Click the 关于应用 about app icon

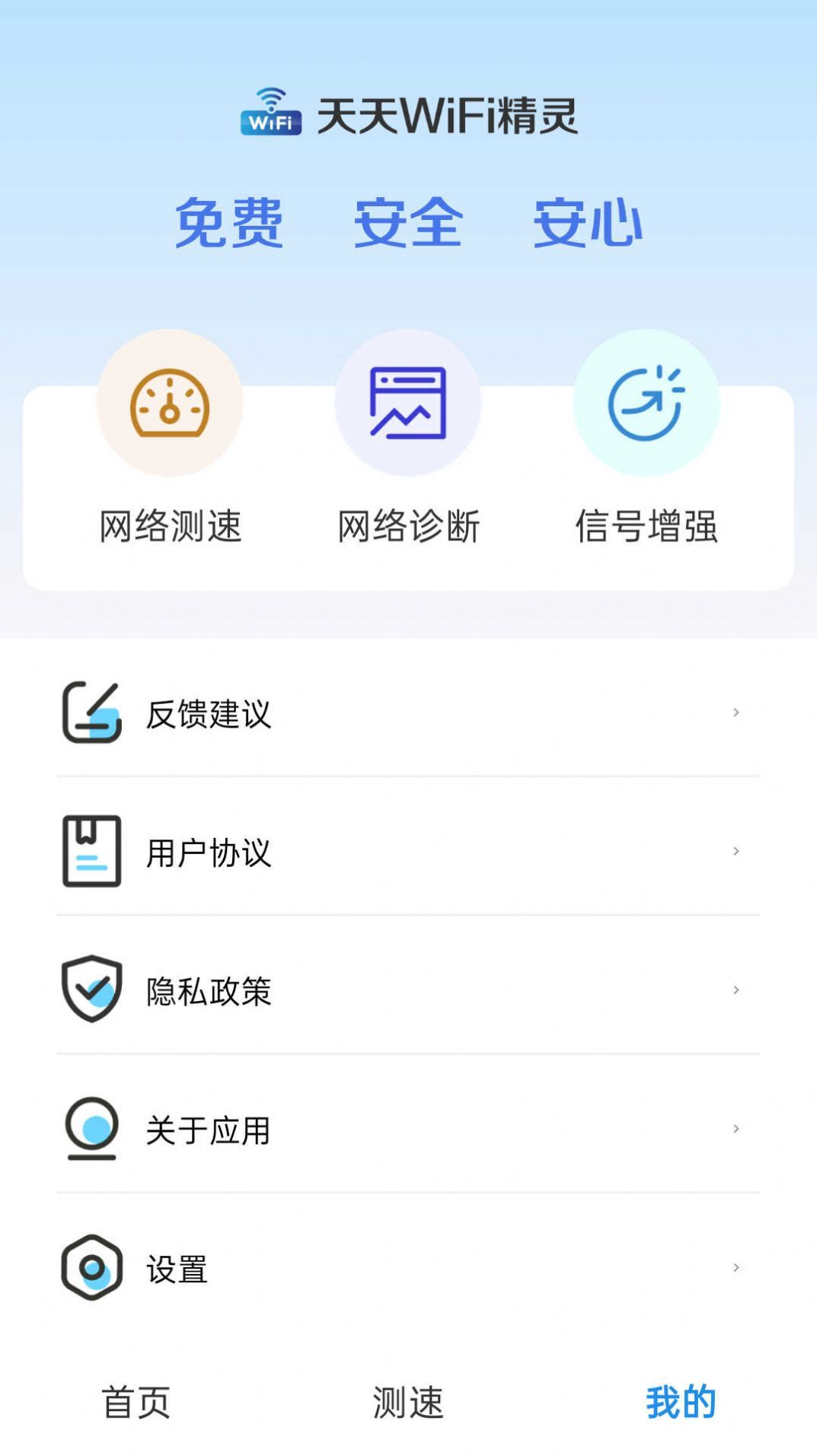coord(91,1129)
